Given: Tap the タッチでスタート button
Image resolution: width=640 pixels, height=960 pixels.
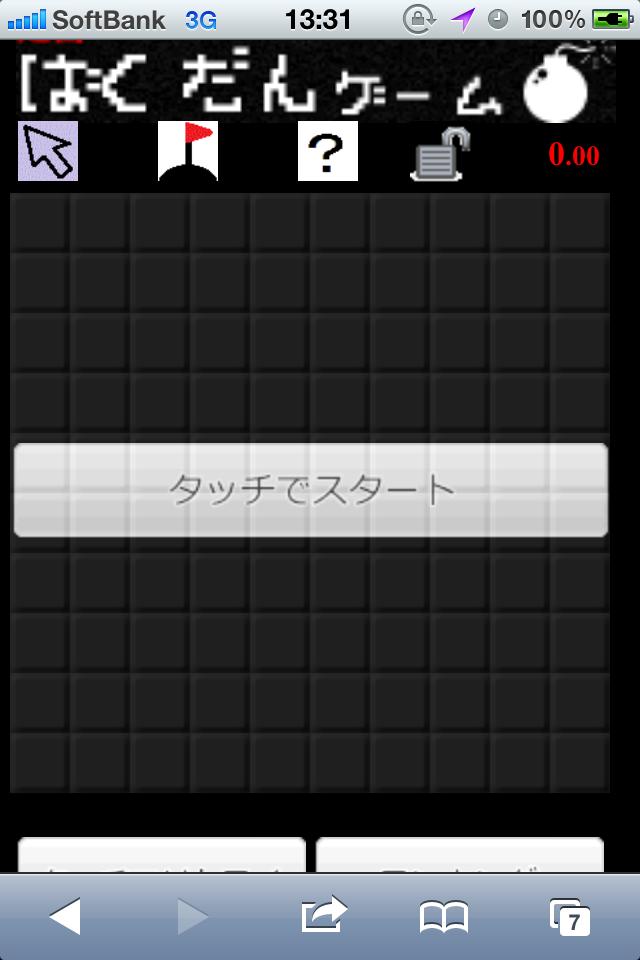Looking at the screenshot, I should (x=310, y=490).
